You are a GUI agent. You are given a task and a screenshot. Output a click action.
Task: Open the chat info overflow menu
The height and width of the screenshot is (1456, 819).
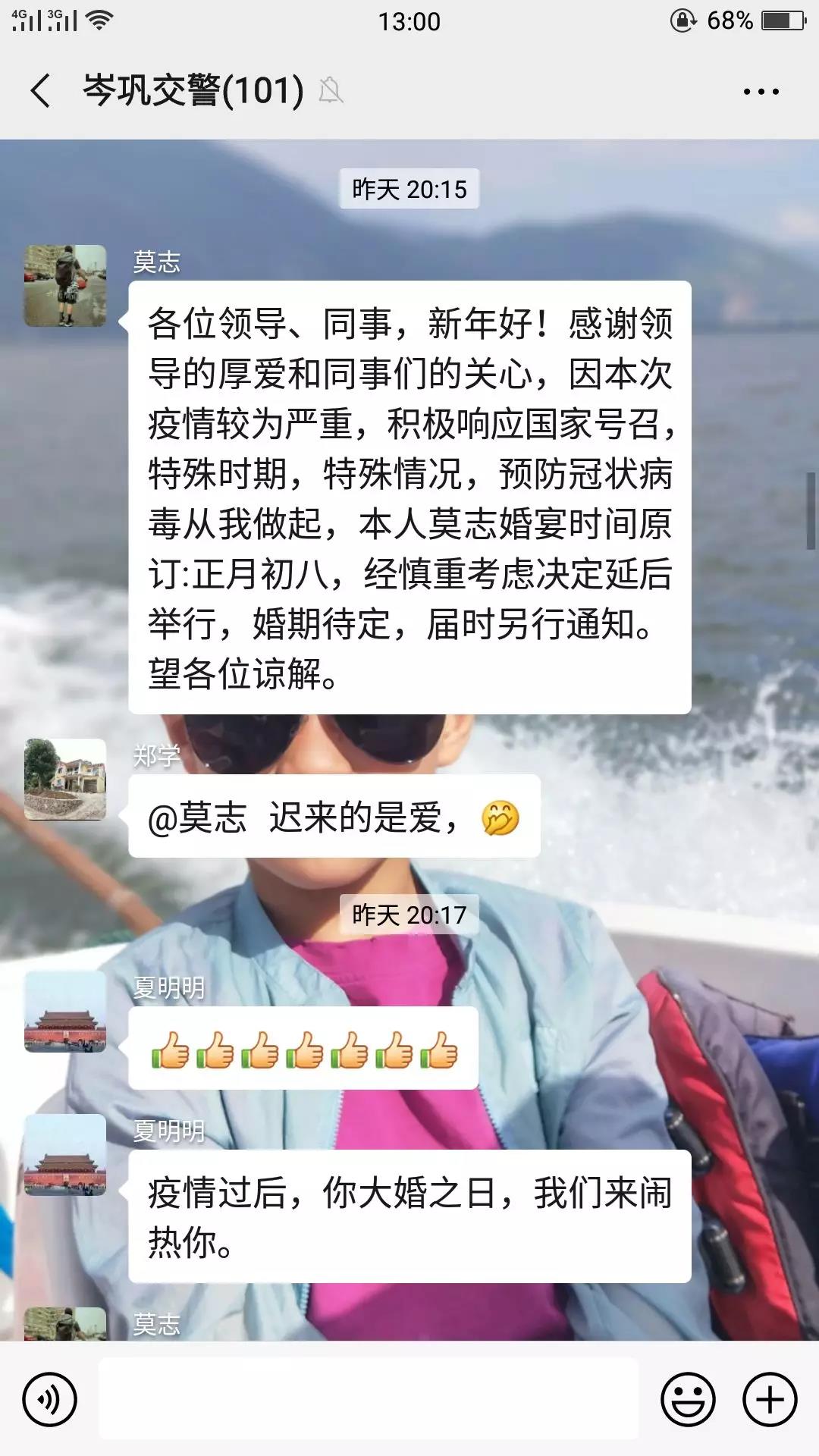click(x=761, y=92)
